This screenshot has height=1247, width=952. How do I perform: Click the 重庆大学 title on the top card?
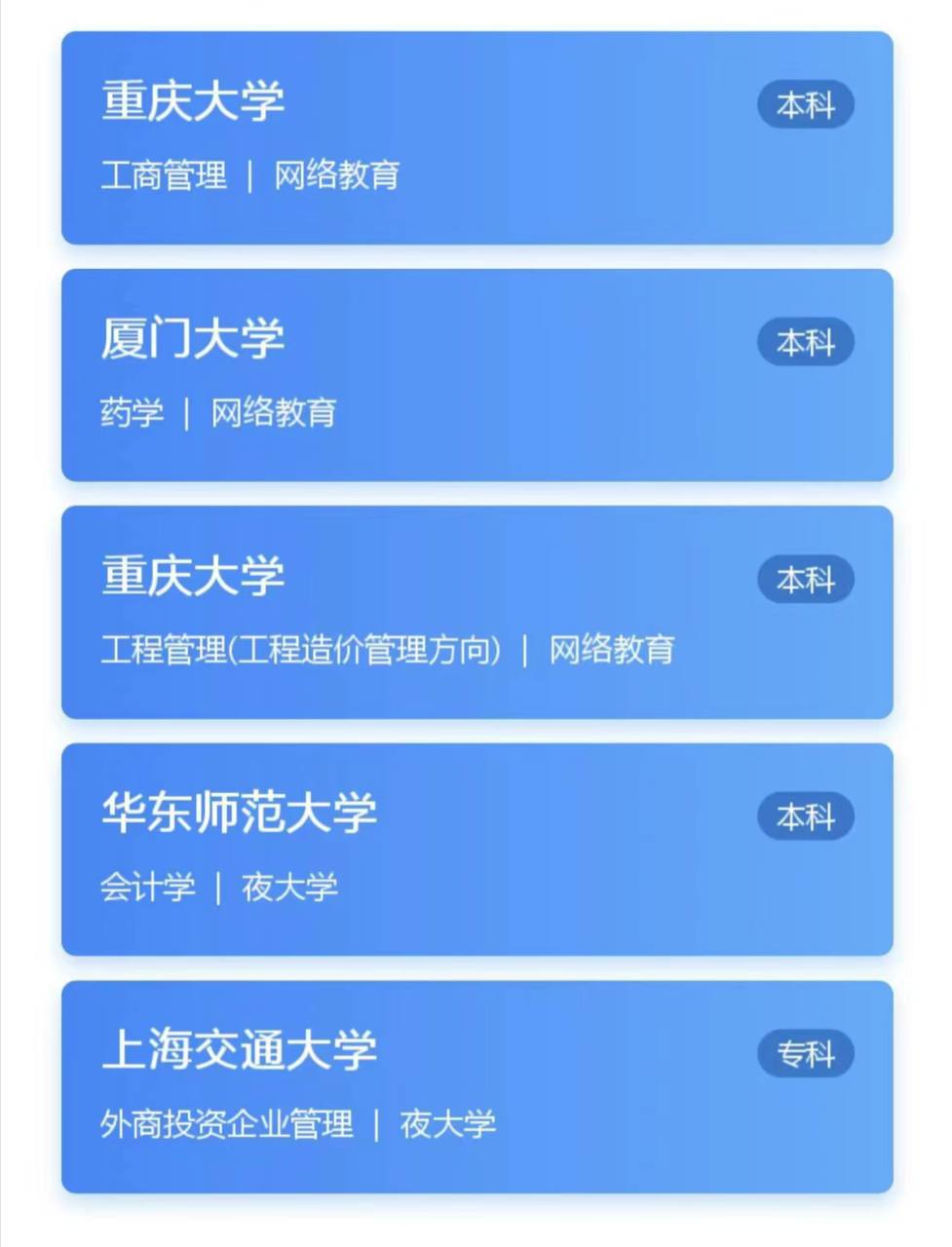tap(192, 101)
